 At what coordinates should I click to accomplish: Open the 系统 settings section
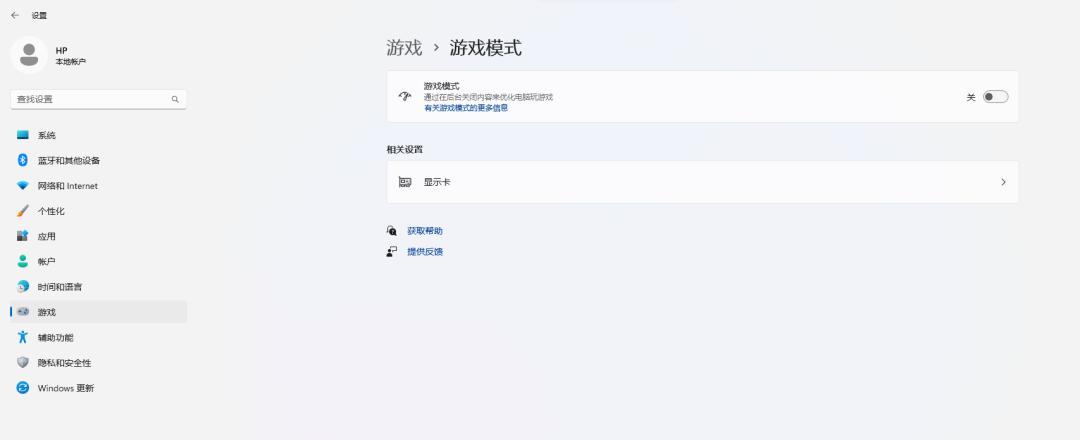pyautogui.click(x=98, y=135)
